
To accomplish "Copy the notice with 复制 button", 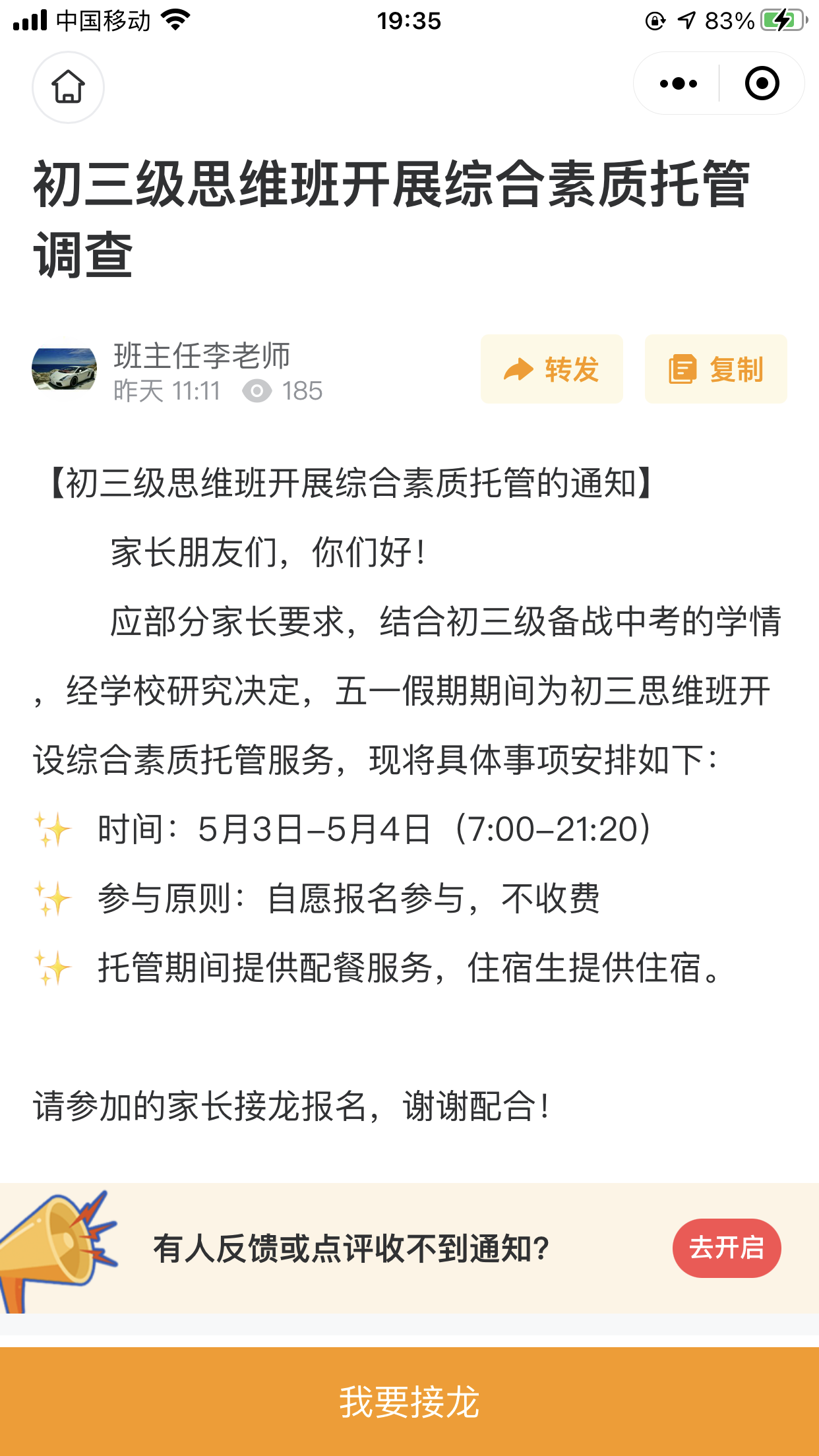I will point(715,369).
